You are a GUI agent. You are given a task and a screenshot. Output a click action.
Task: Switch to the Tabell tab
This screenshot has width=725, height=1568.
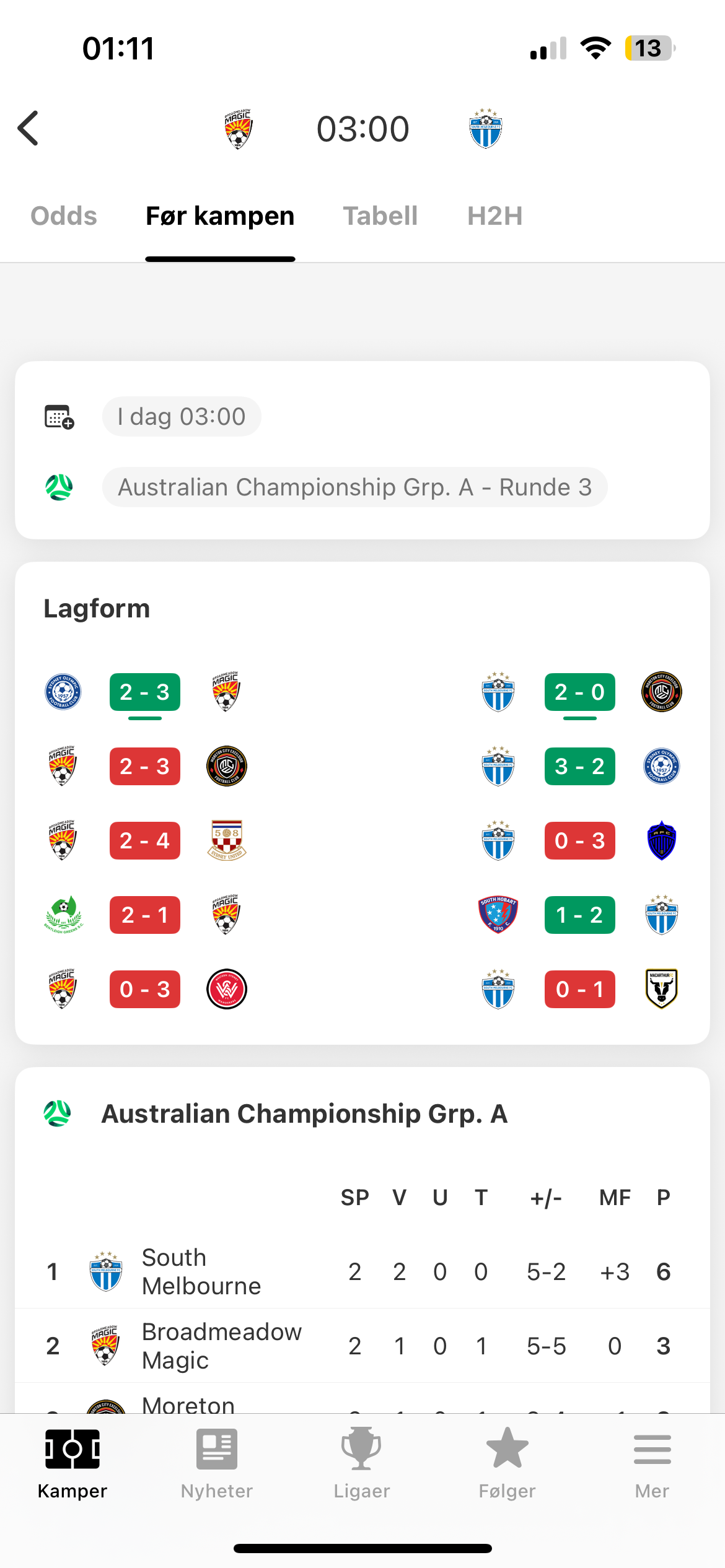tap(380, 216)
